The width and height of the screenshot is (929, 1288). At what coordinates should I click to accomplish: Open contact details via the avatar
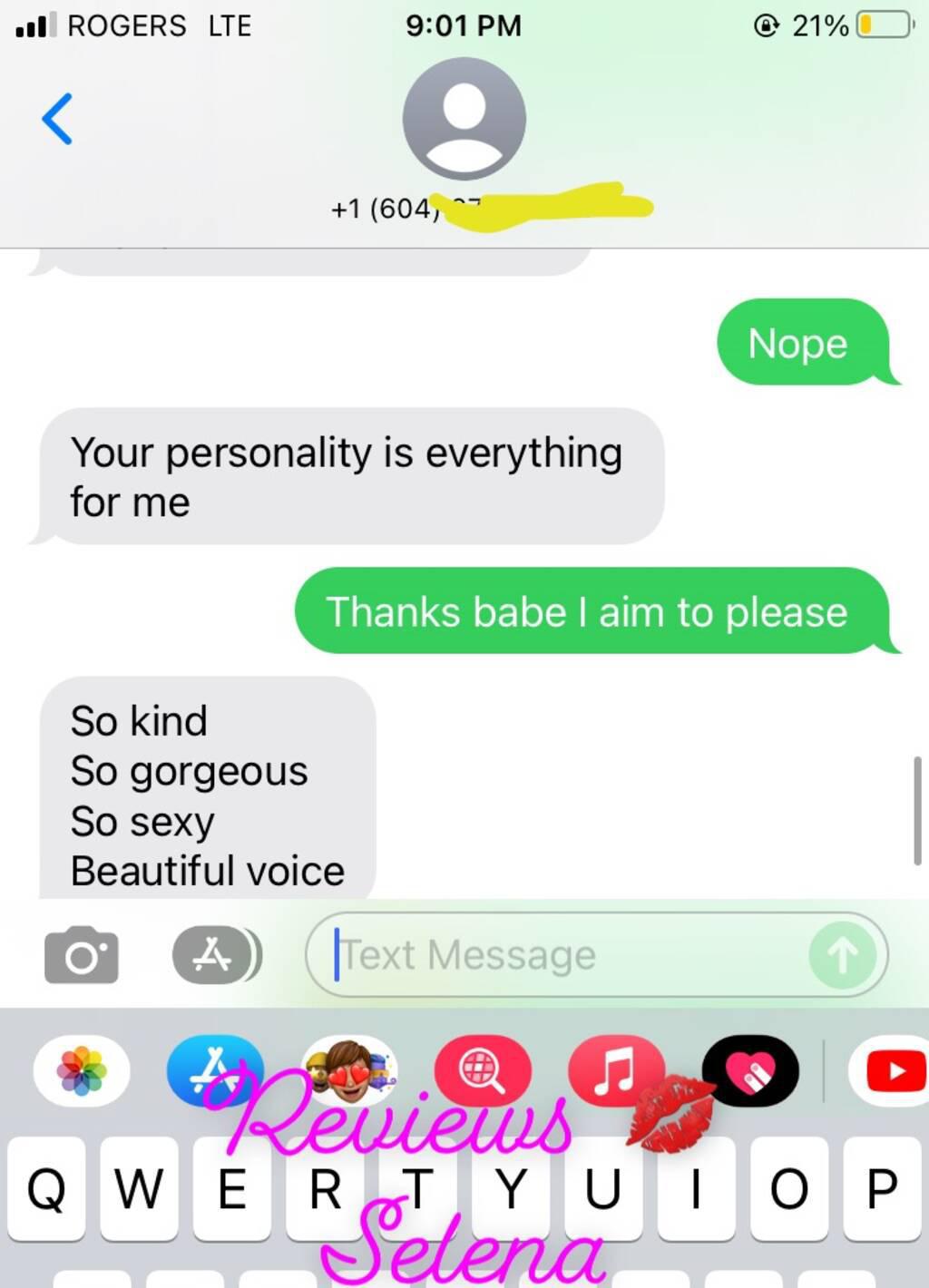click(x=464, y=119)
